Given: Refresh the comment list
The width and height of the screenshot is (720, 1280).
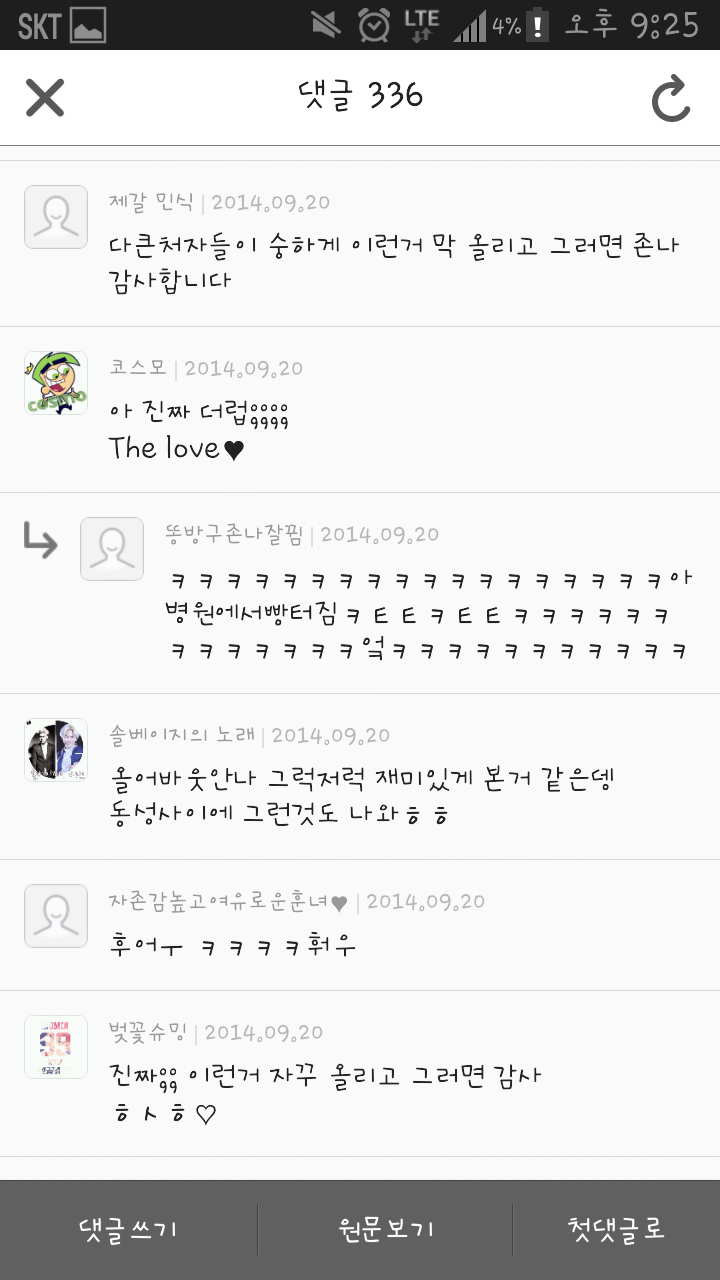Looking at the screenshot, I should (671, 99).
